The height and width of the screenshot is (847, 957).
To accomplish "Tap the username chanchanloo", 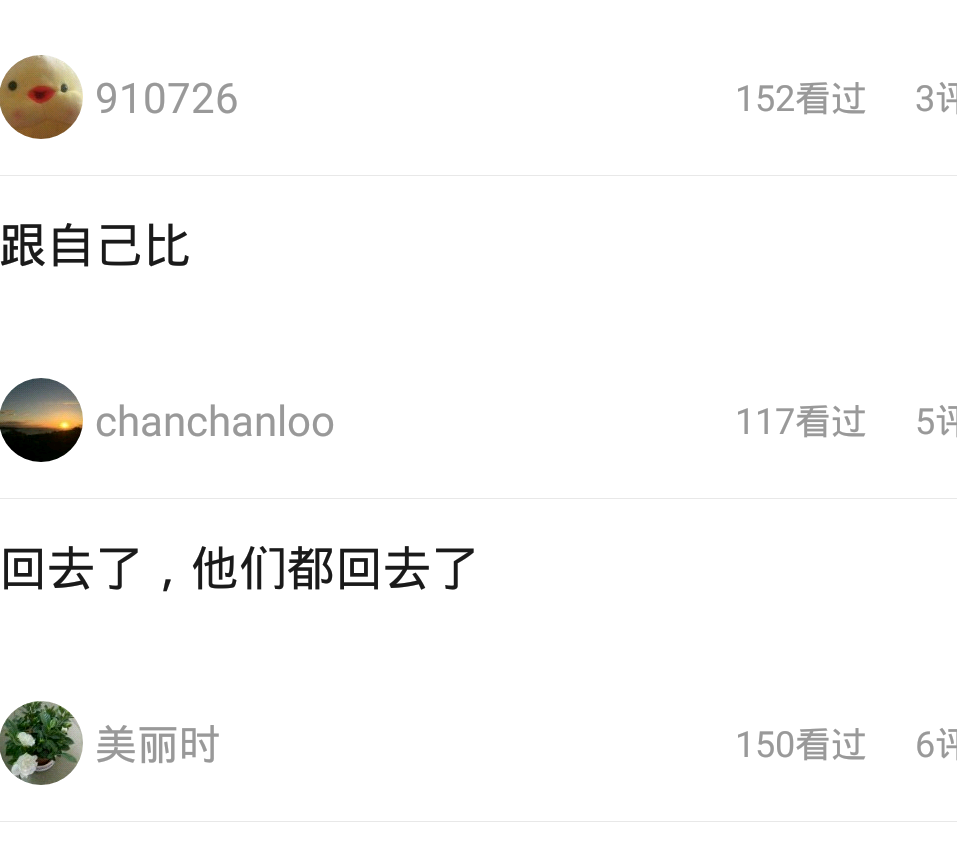I will click(214, 422).
